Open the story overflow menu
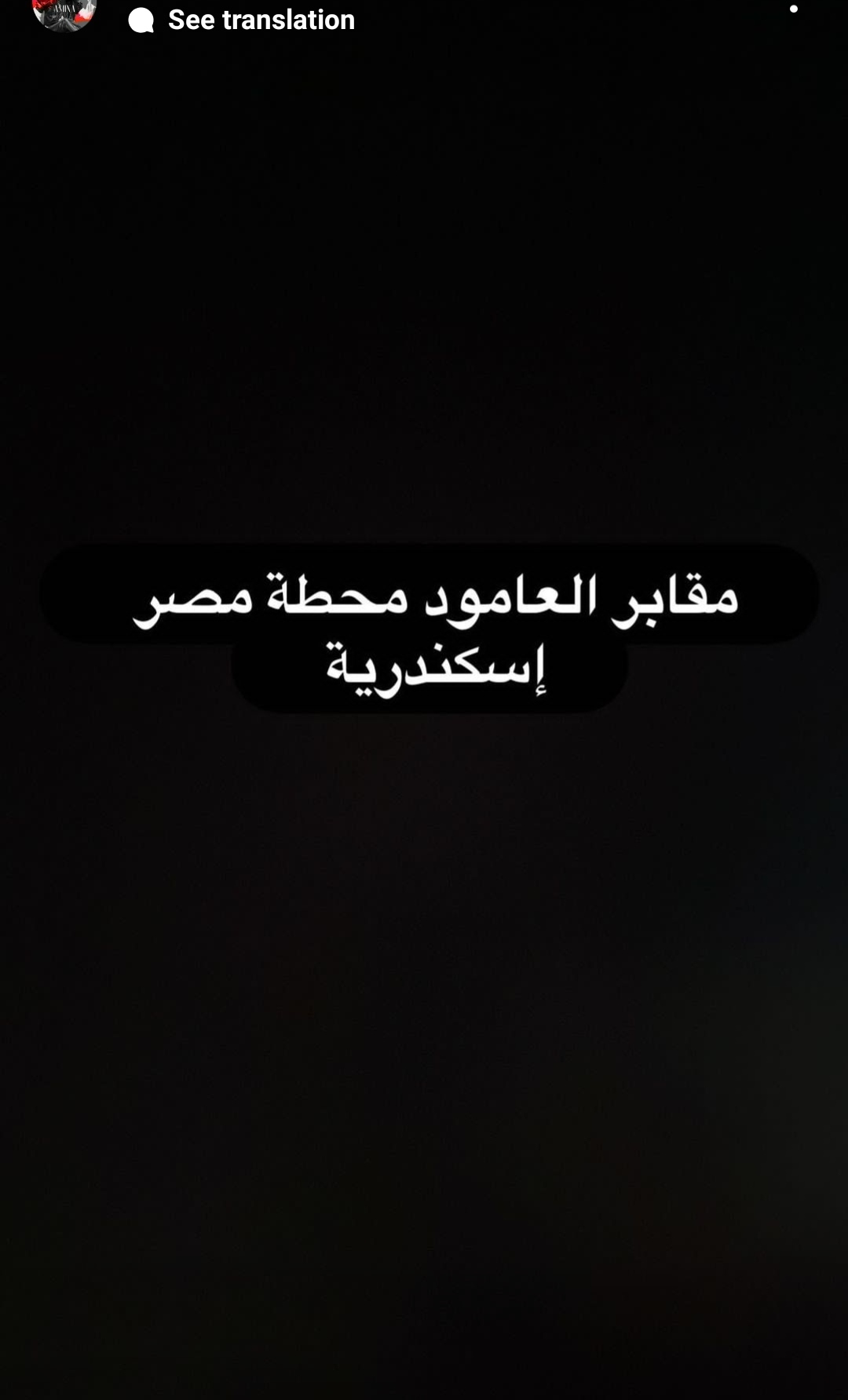Screen dimensions: 848x1400 coord(794,9)
